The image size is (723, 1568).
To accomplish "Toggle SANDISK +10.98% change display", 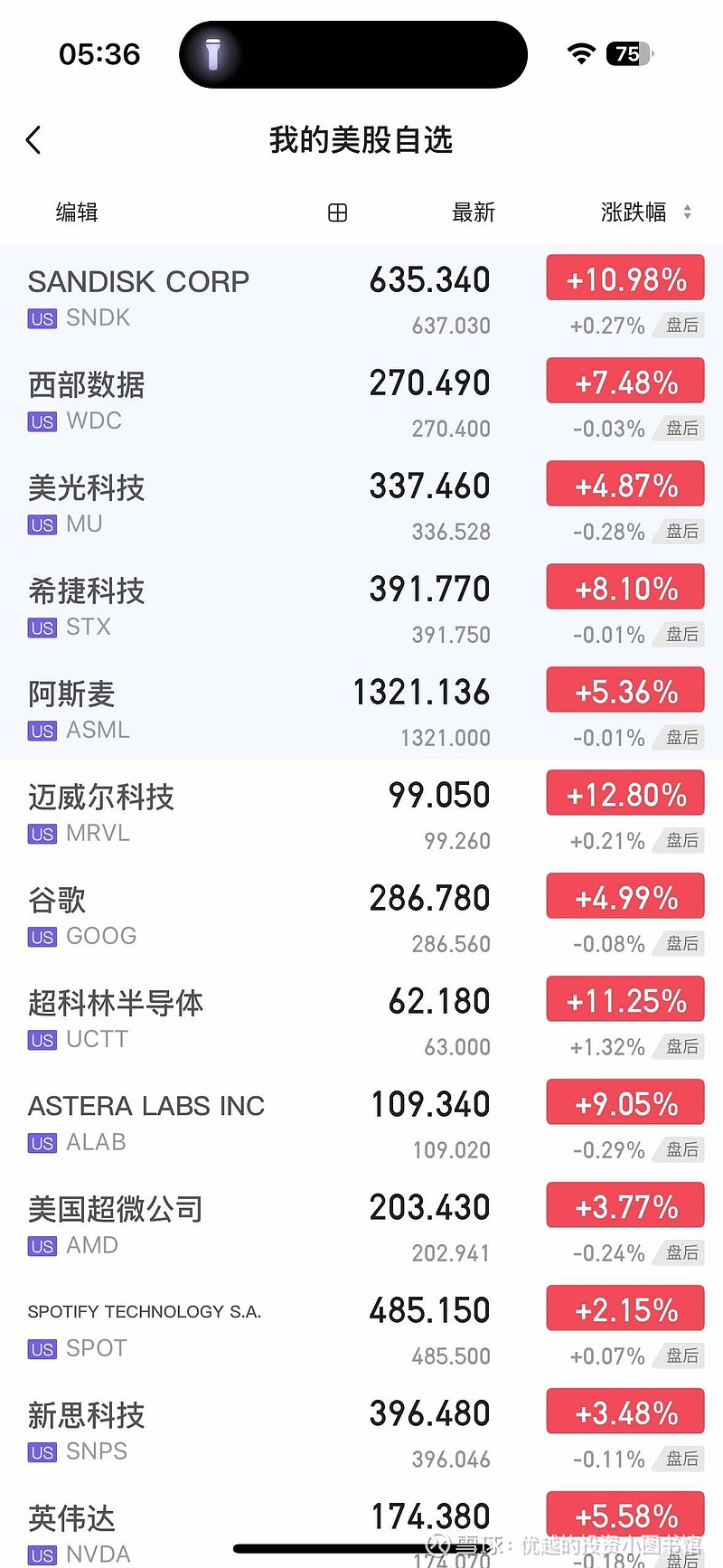I will click(x=624, y=278).
